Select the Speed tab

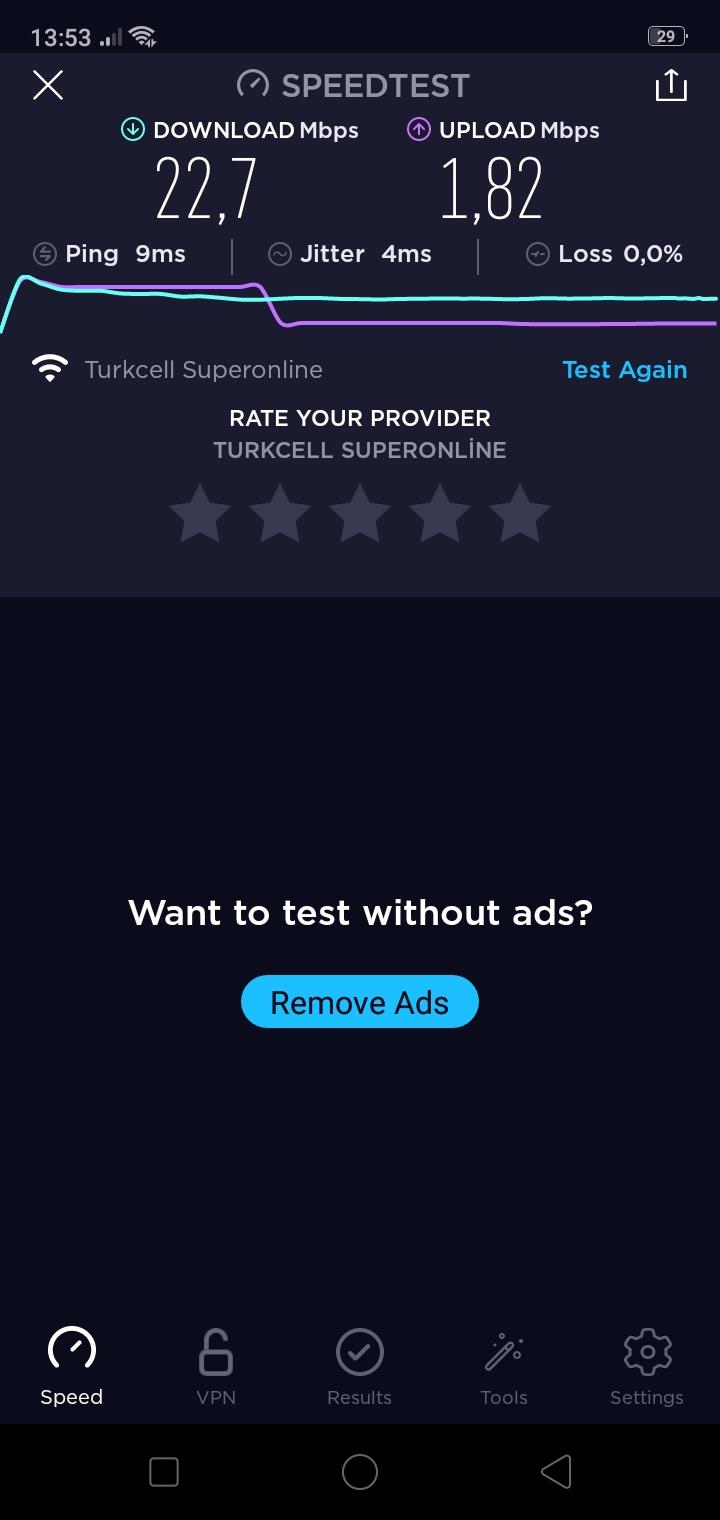pyautogui.click(x=72, y=1366)
